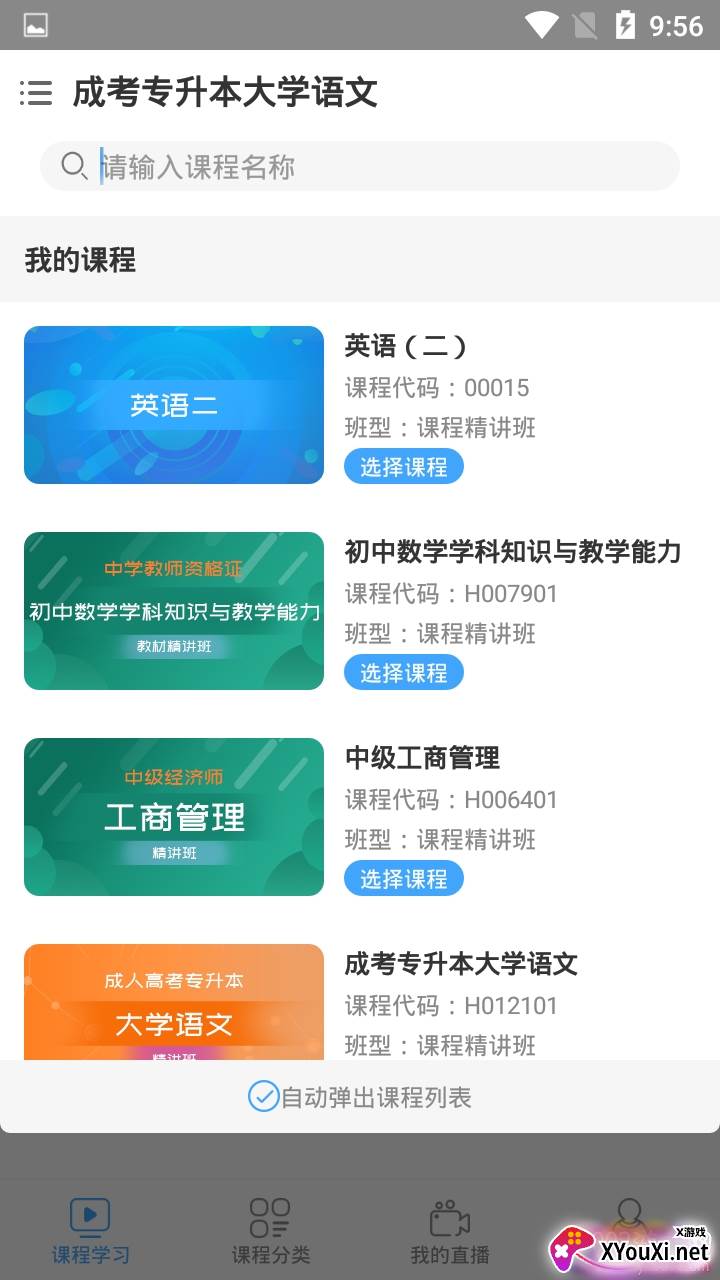Switch to the 课程学习 tab
Screen dimensions: 720x1280
[90, 1231]
